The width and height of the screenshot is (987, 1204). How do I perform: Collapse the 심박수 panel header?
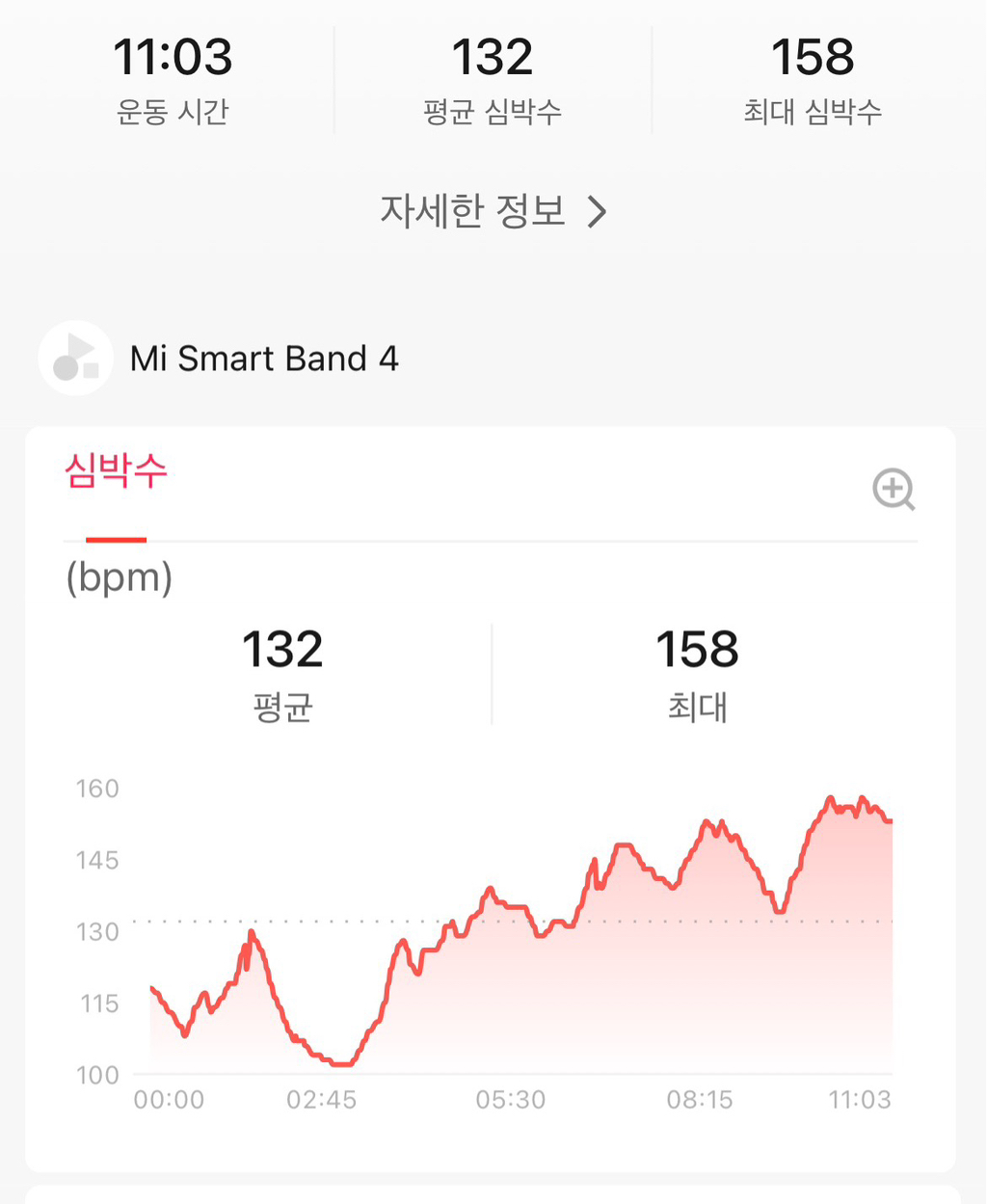pyautogui.click(x=116, y=472)
